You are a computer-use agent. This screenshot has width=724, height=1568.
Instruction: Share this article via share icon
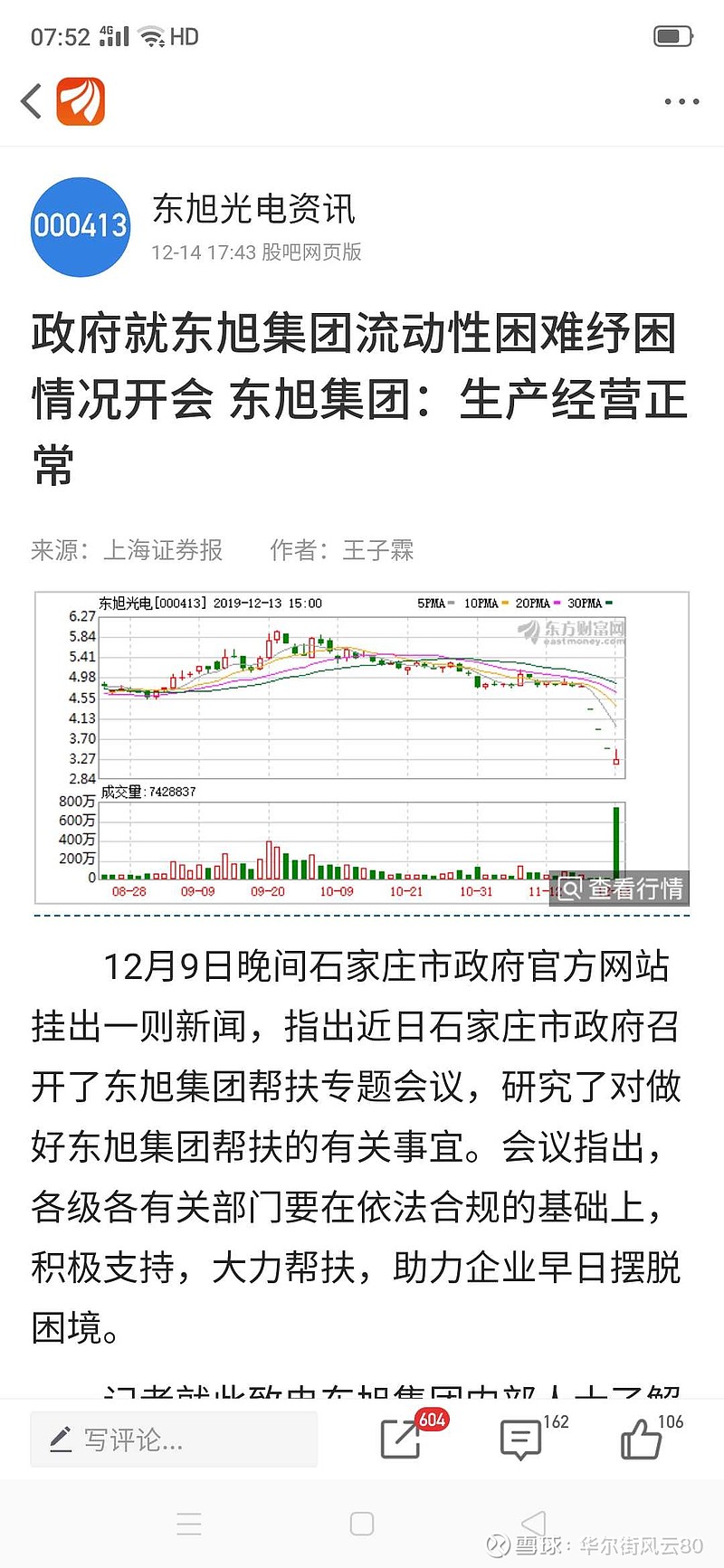401,1439
